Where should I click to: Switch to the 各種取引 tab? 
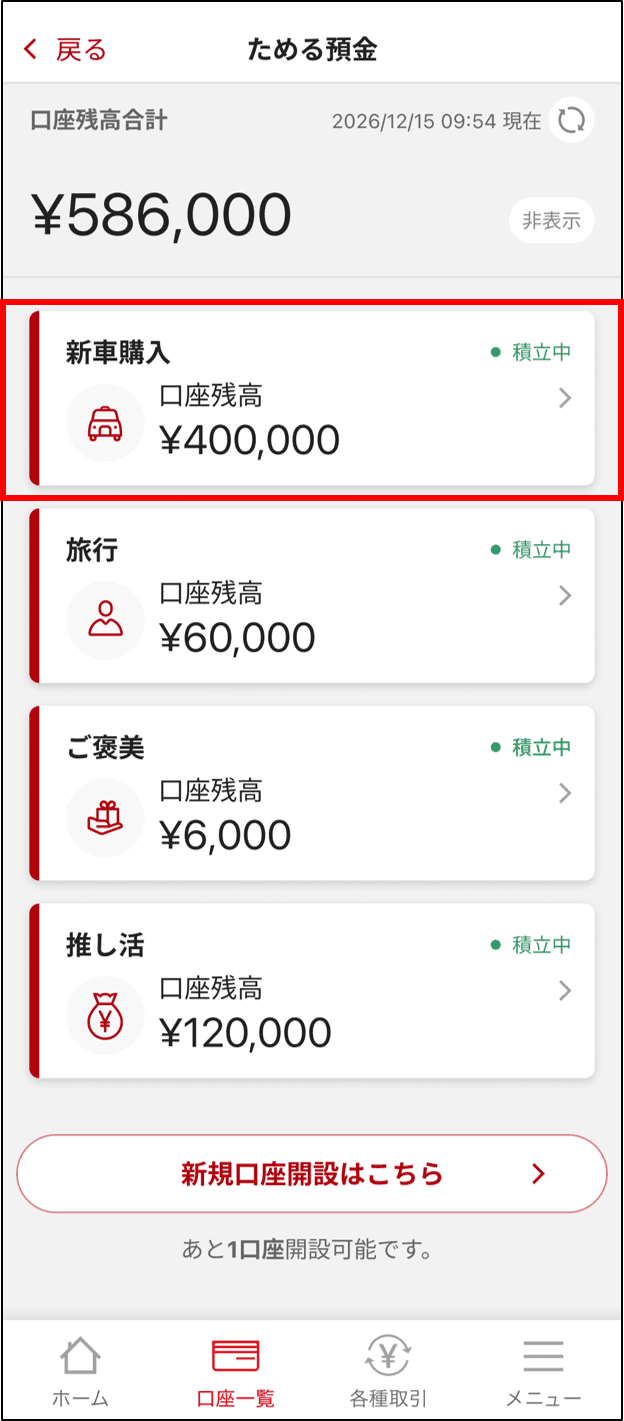pyautogui.click(x=388, y=1372)
